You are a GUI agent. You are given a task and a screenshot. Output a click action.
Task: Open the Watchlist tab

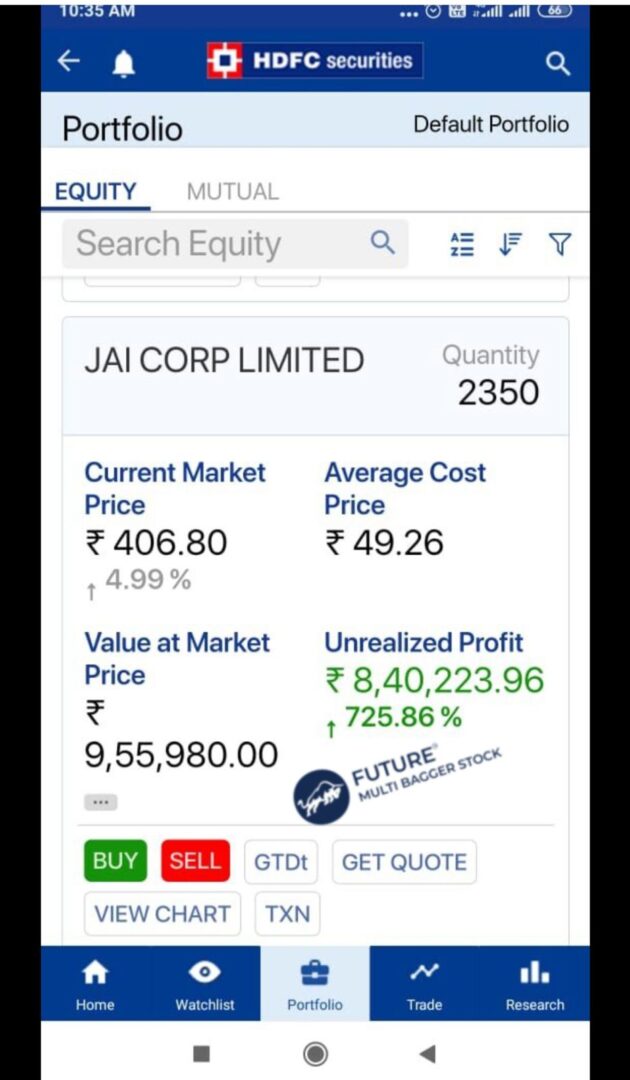pos(205,986)
